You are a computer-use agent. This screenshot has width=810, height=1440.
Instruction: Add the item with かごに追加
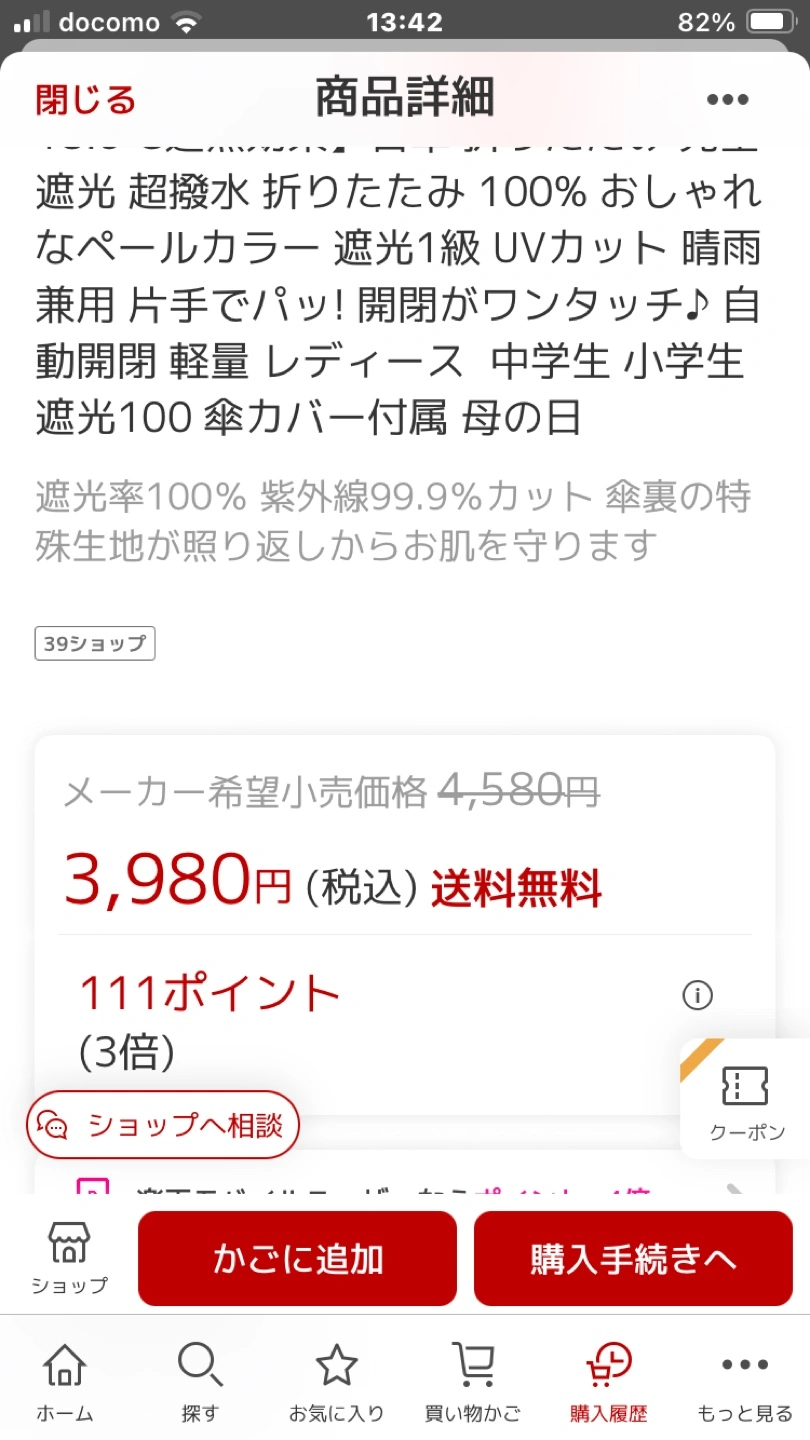pyautogui.click(x=297, y=1259)
